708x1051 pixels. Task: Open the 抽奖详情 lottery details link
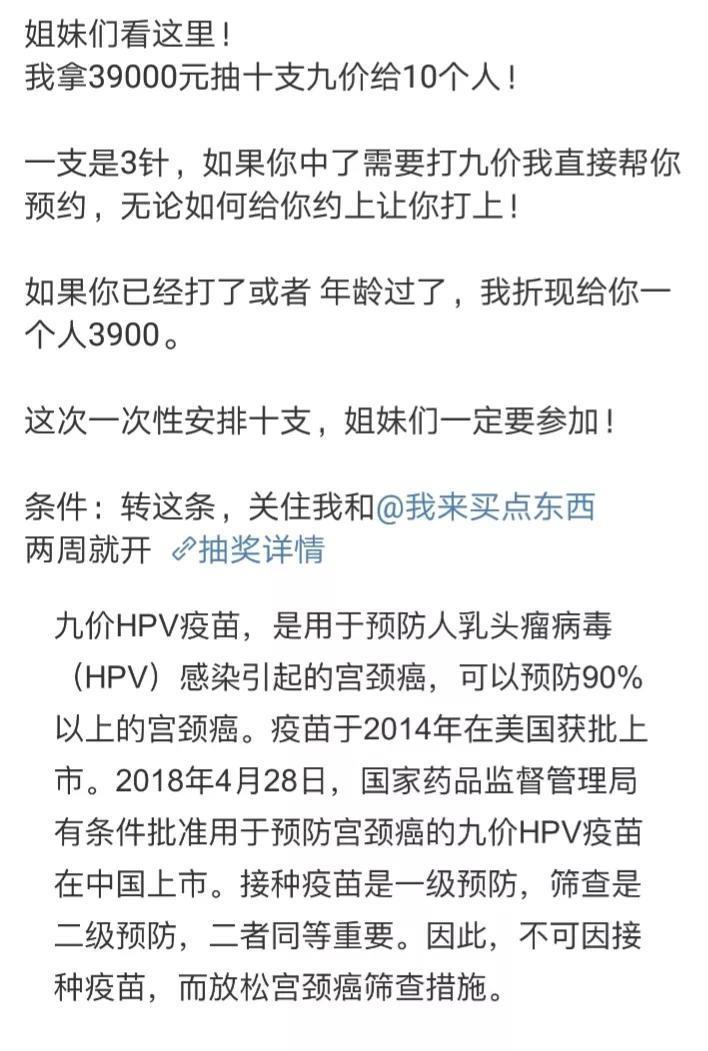pos(249,550)
